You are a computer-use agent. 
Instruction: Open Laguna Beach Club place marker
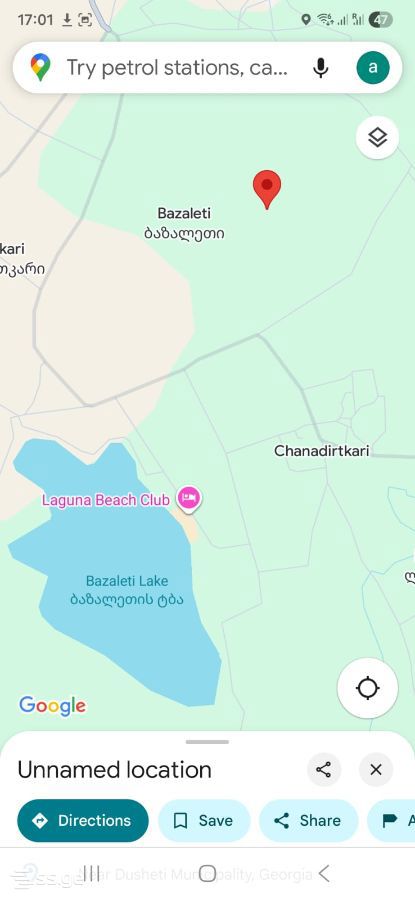pyautogui.click(x=188, y=499)
